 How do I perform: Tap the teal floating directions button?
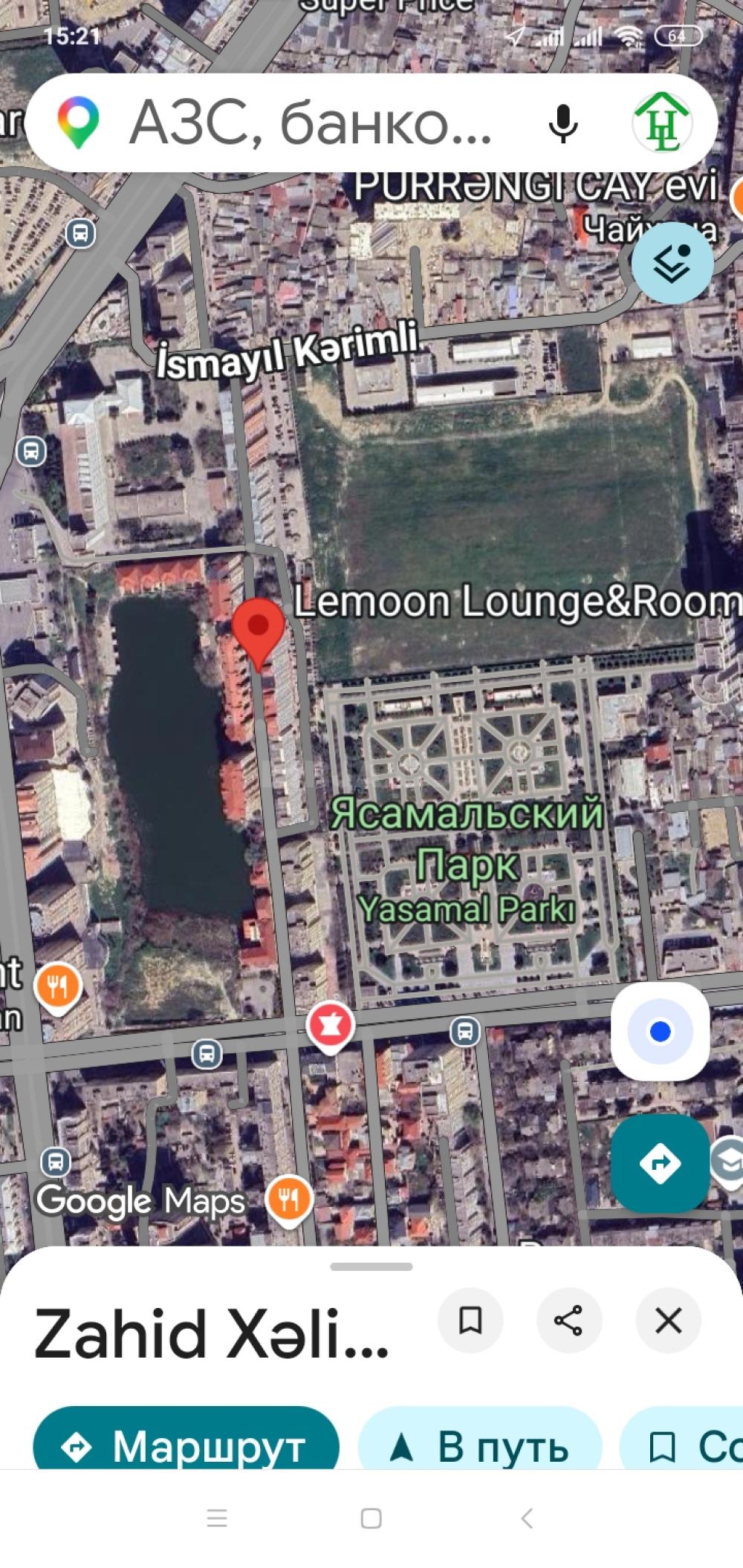coord(660,1162)
